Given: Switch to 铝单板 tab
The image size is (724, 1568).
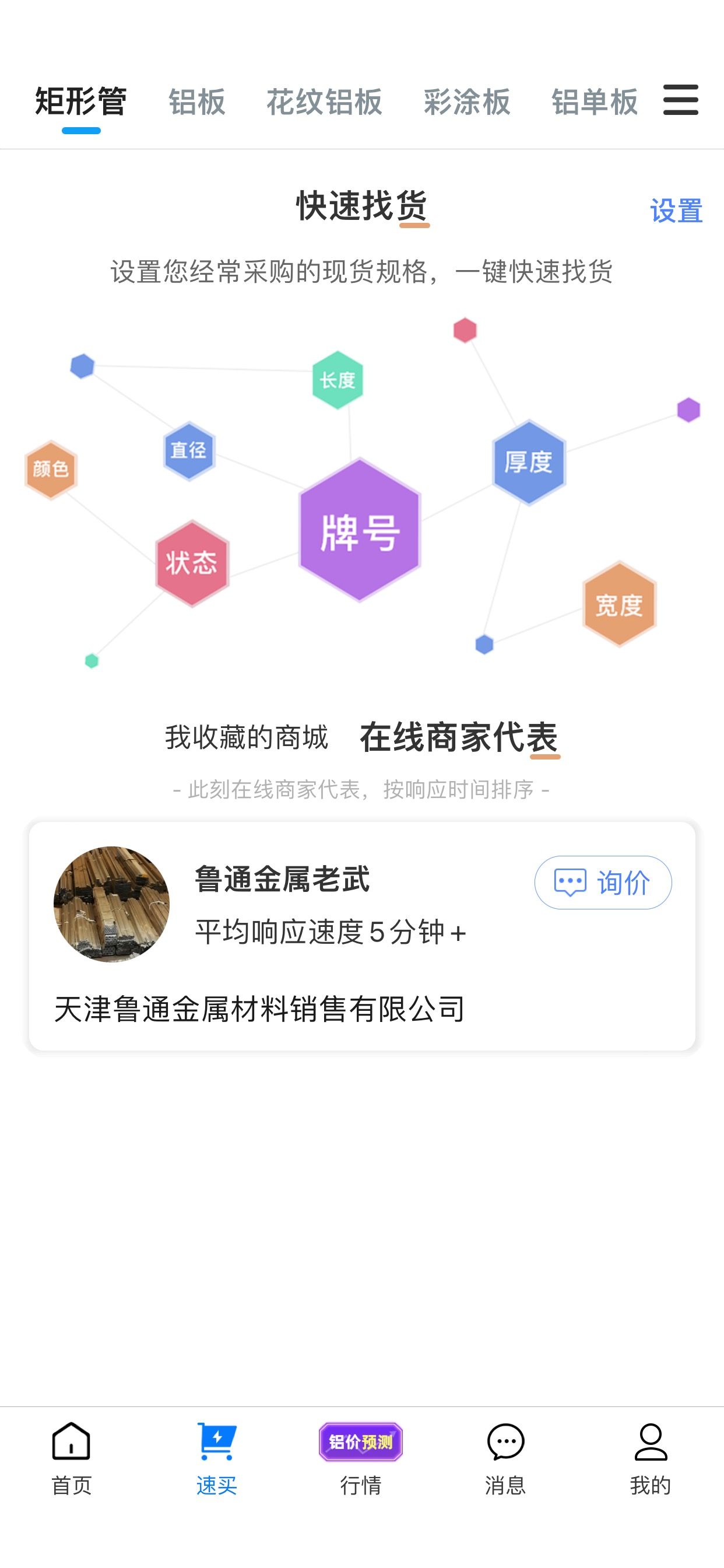Looking at the screenshot, I should [595, 101].
